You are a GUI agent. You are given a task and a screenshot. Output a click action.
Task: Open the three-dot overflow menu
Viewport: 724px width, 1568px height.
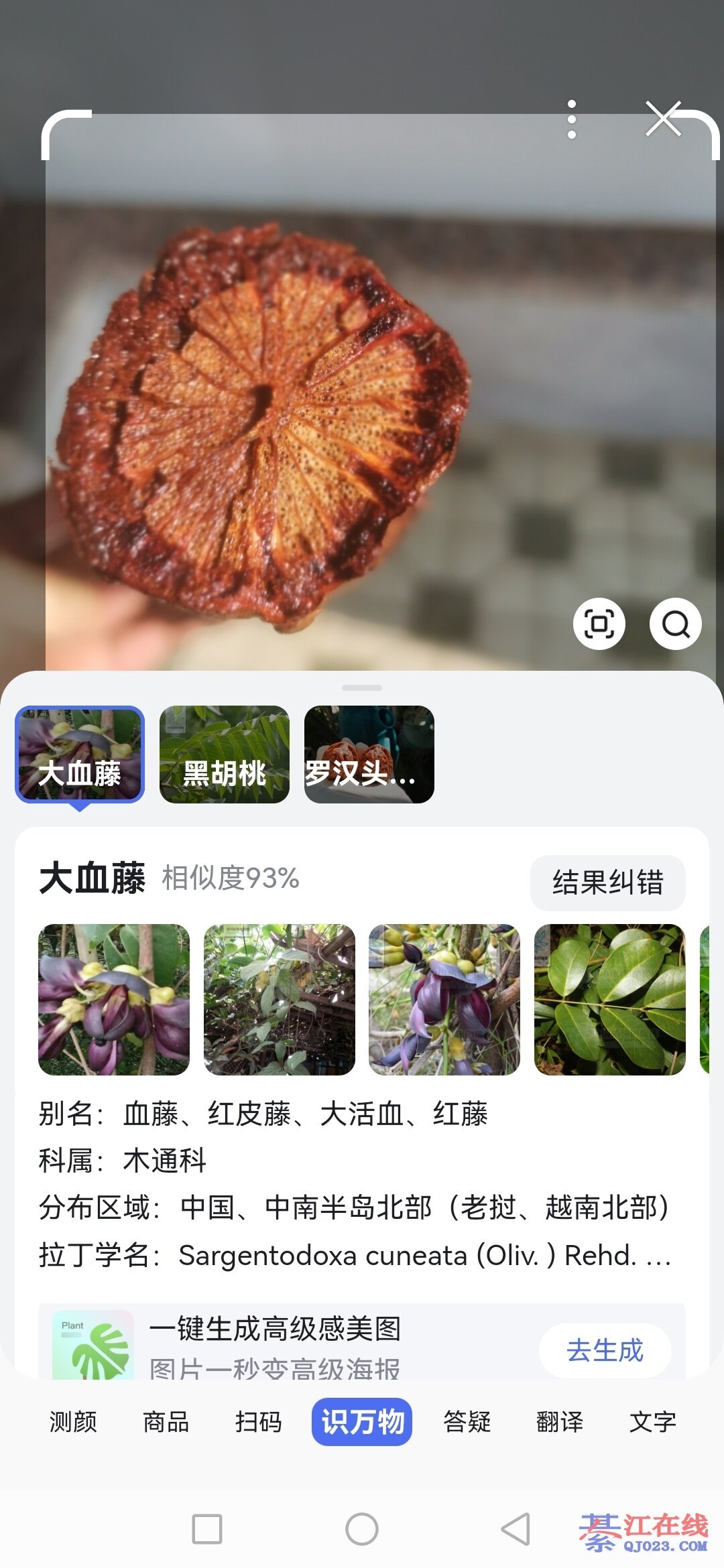pyautogui.click(x=572, y=120)
